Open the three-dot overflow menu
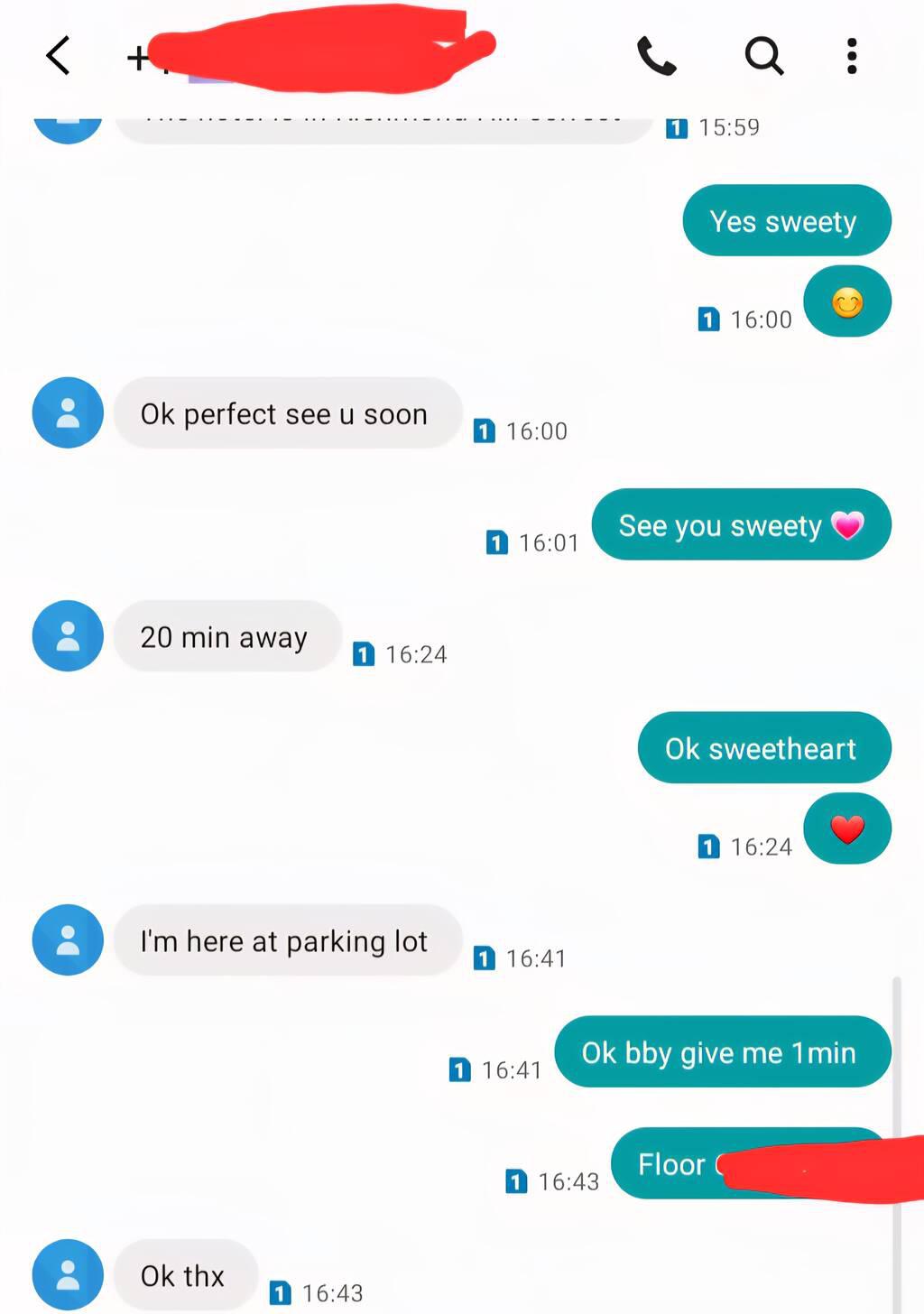 [851, 56]
